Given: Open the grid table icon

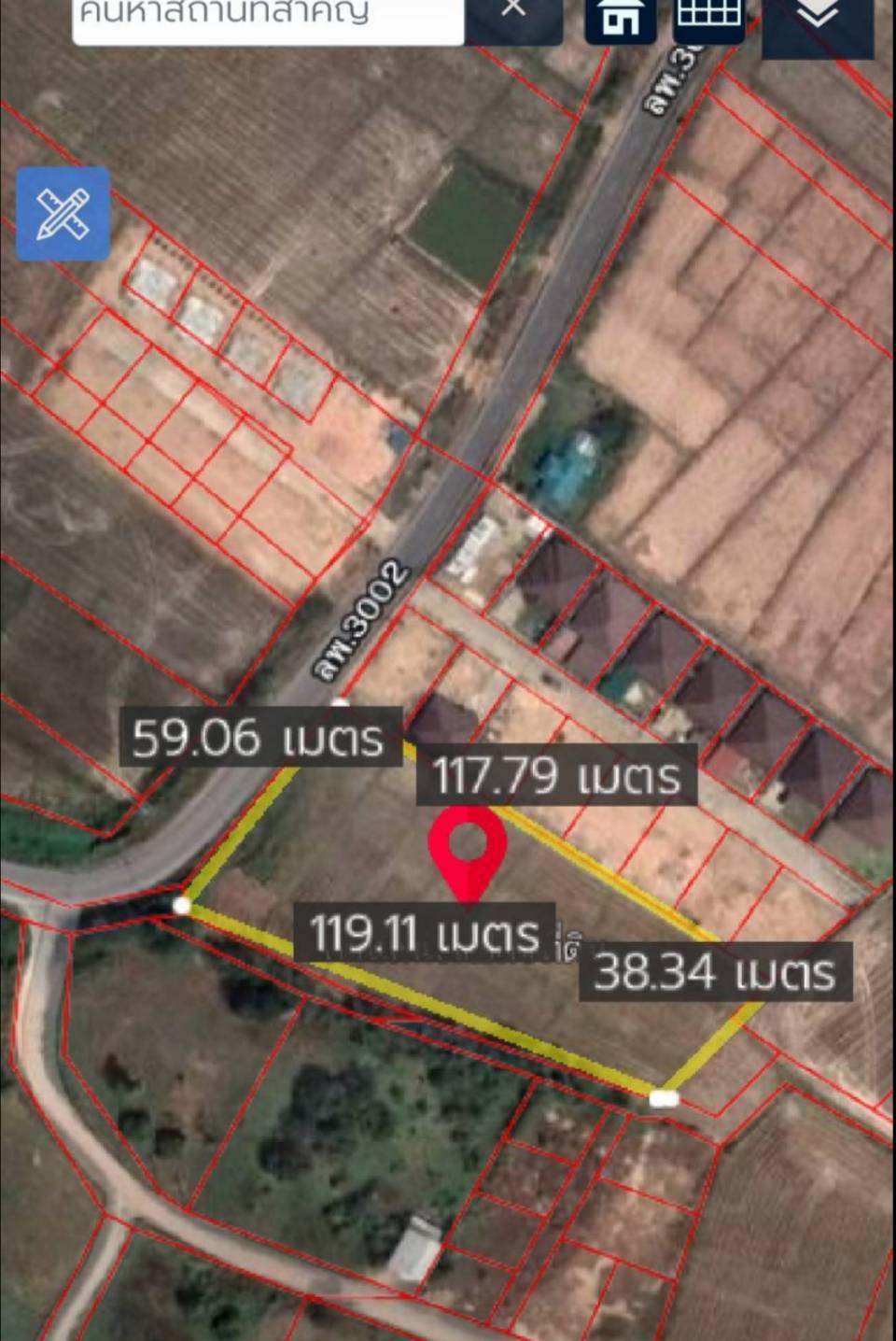Looking at the screenshot, I should point(708,17).
